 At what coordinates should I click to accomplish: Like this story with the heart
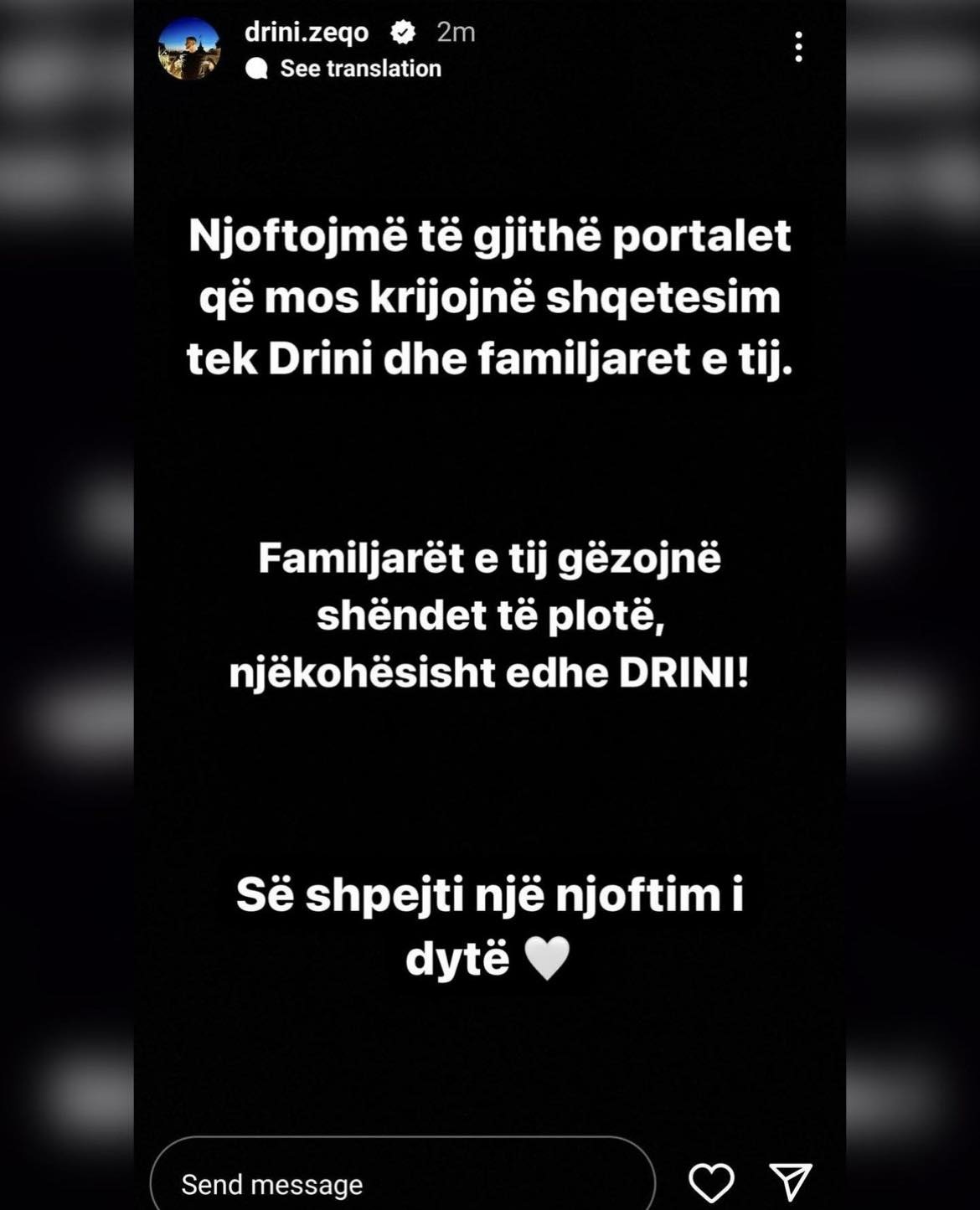(711, 1182)
